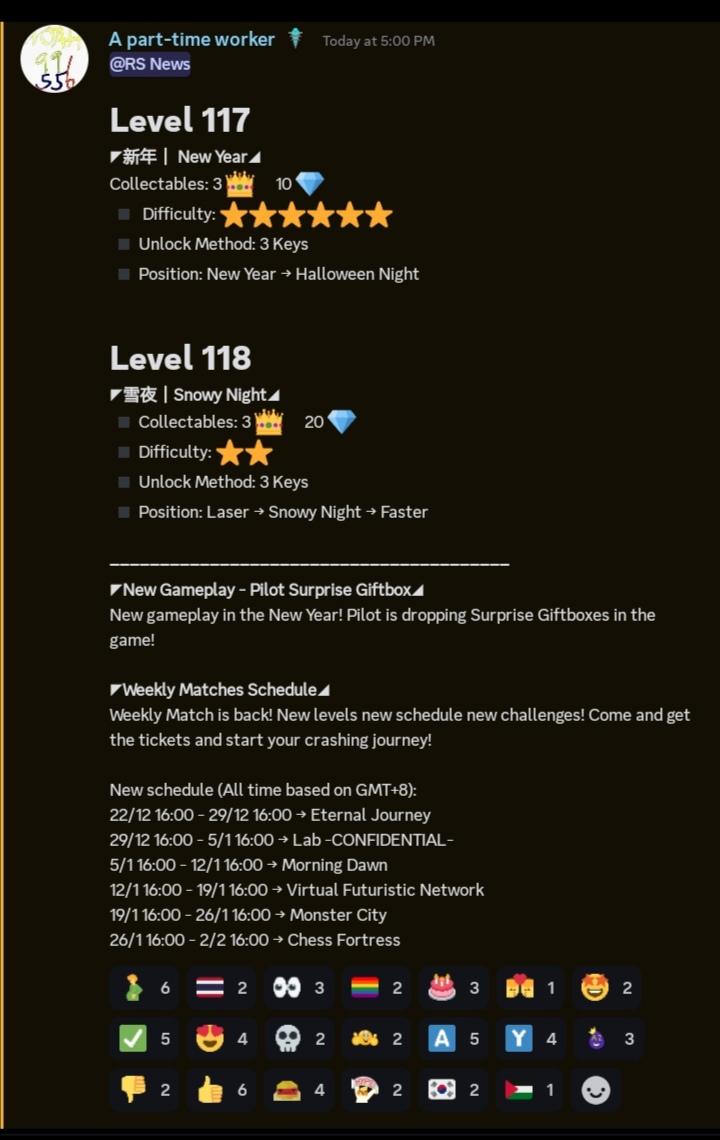Add the green check mark reaction
Image resolution: width=720 pixels, height=1140 pixels.
click(143, 1039)
